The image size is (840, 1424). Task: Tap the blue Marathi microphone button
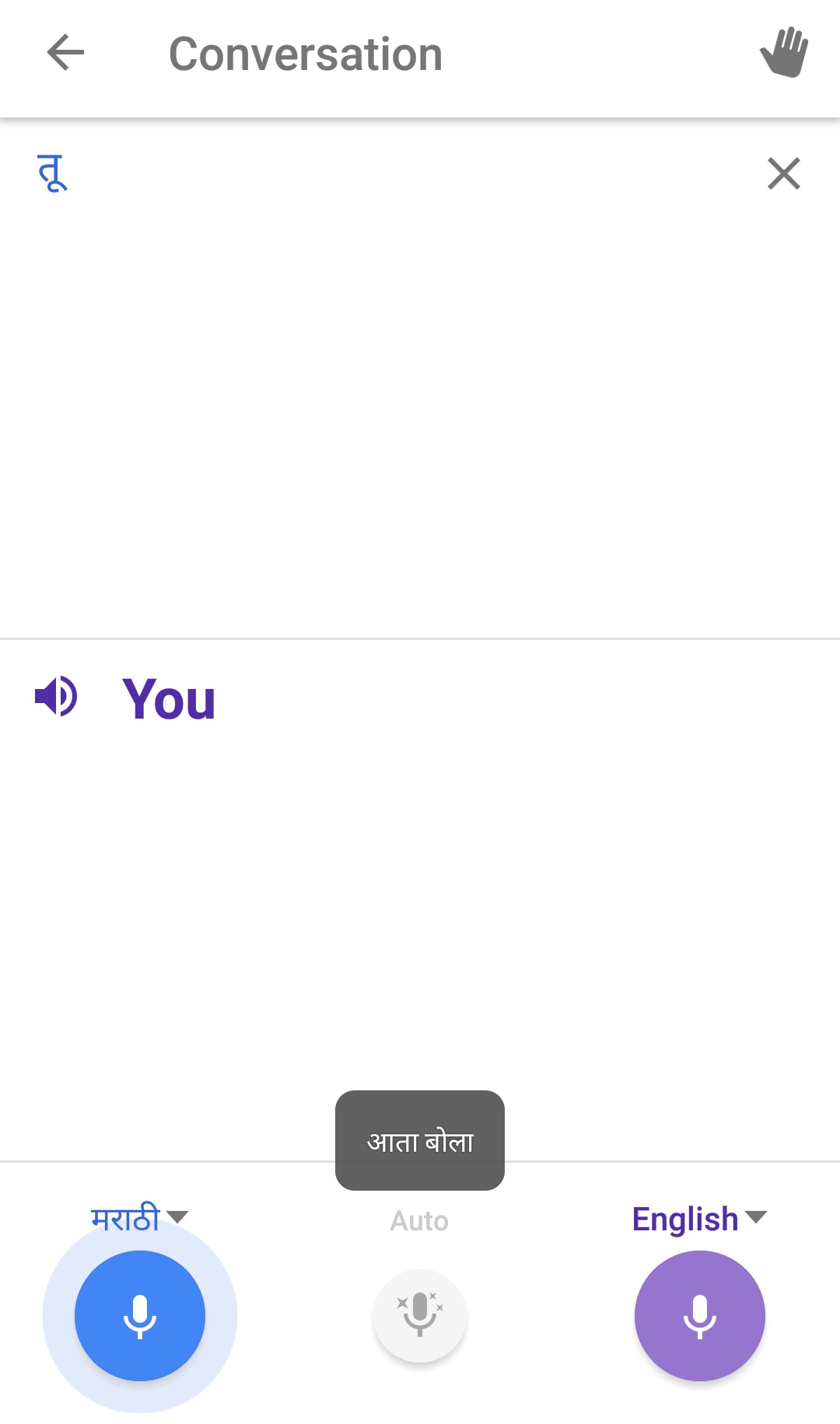140,1316
